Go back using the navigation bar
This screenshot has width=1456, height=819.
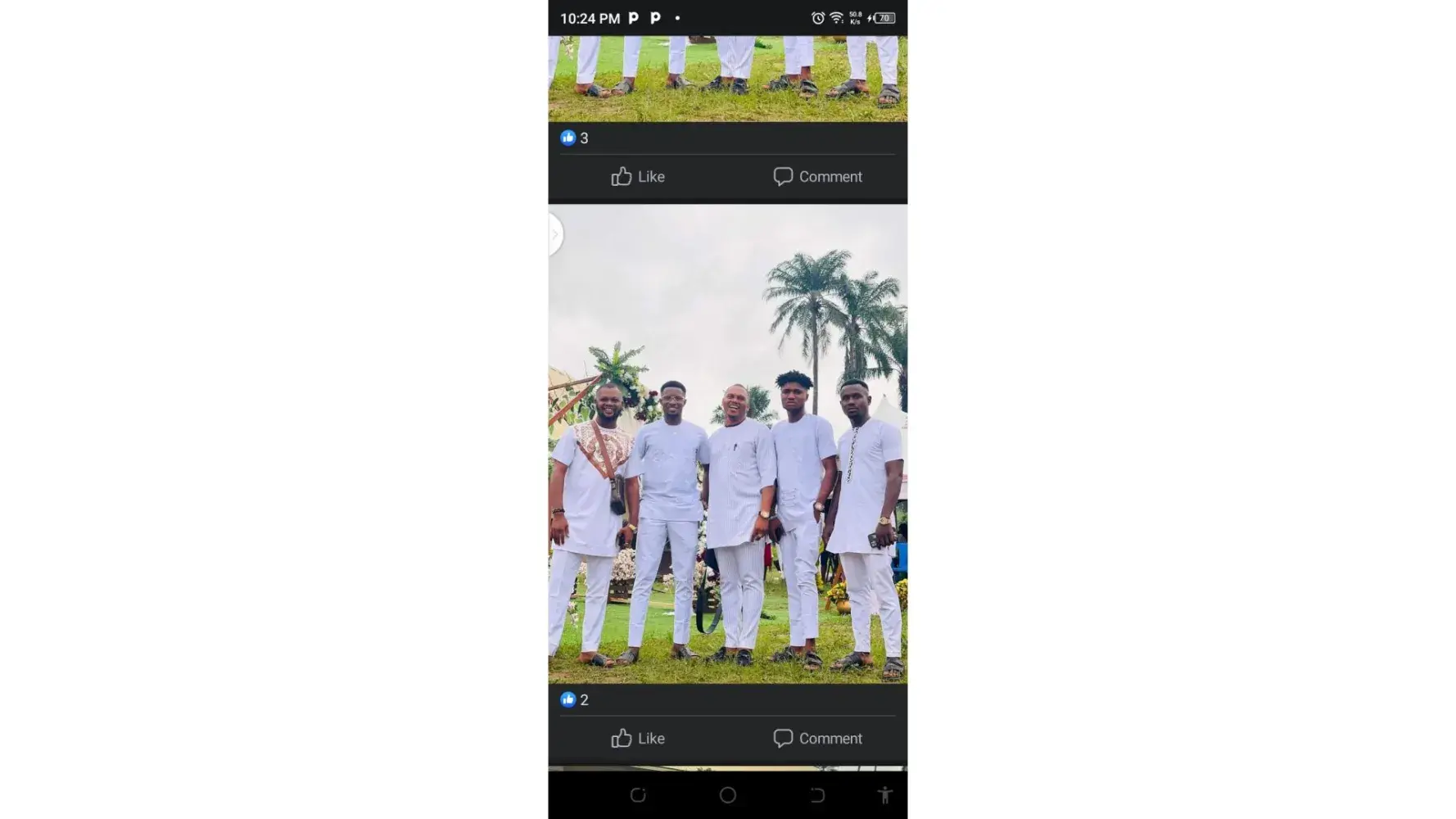(x=816, y=794)
